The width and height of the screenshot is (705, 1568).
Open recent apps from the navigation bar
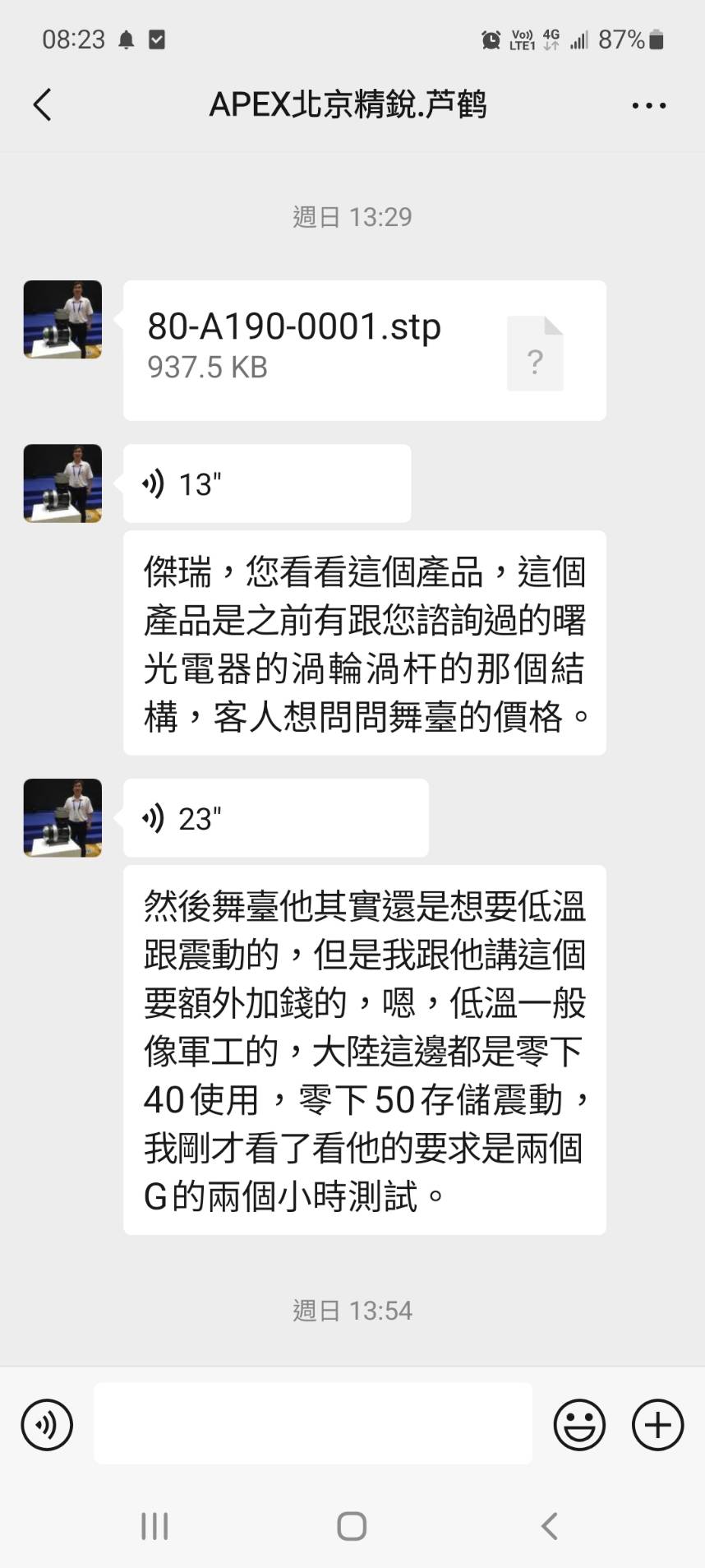pyautogui.click(x=154, y=1526)
